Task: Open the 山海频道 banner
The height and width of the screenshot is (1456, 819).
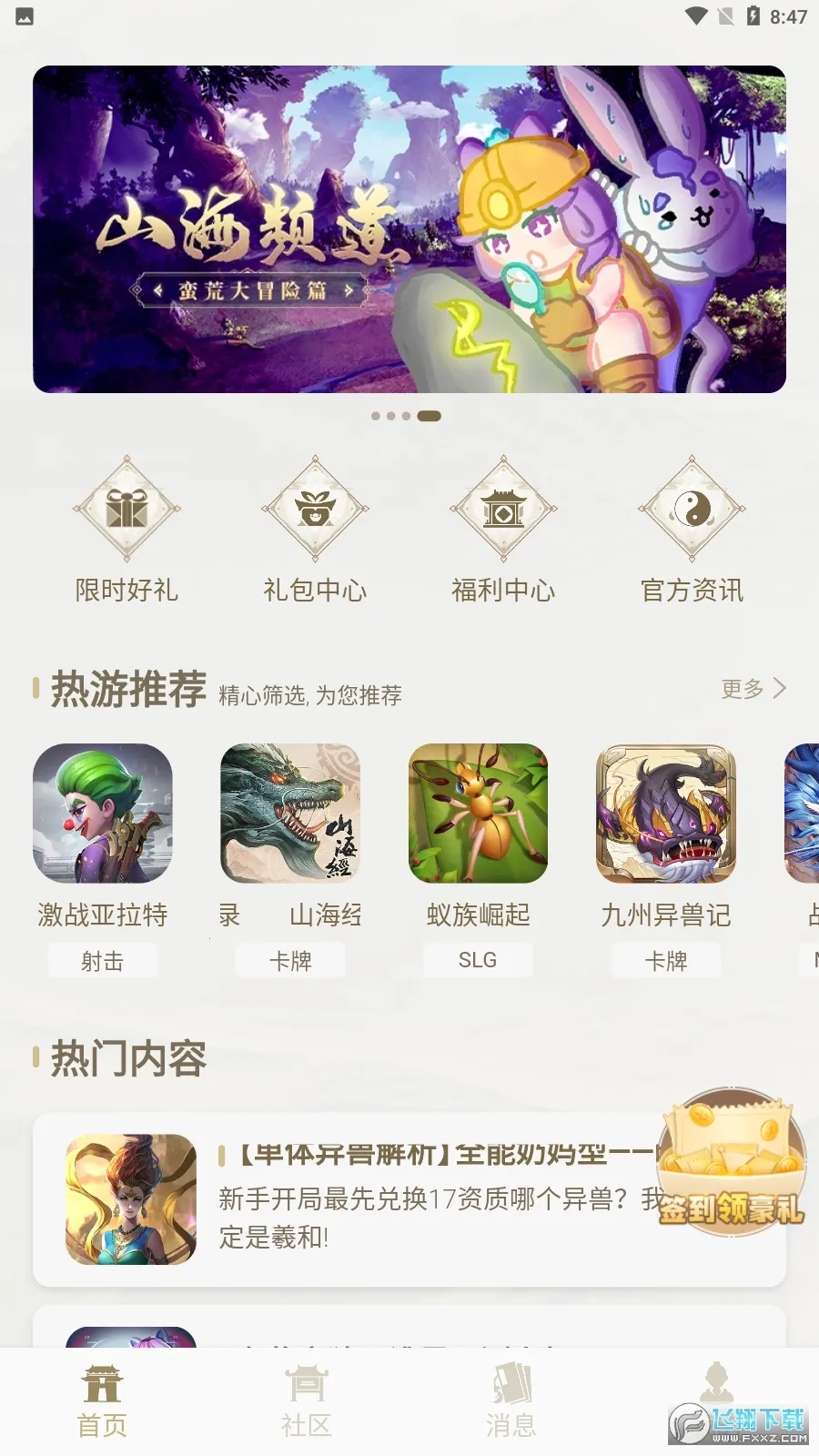Action: 409,229
